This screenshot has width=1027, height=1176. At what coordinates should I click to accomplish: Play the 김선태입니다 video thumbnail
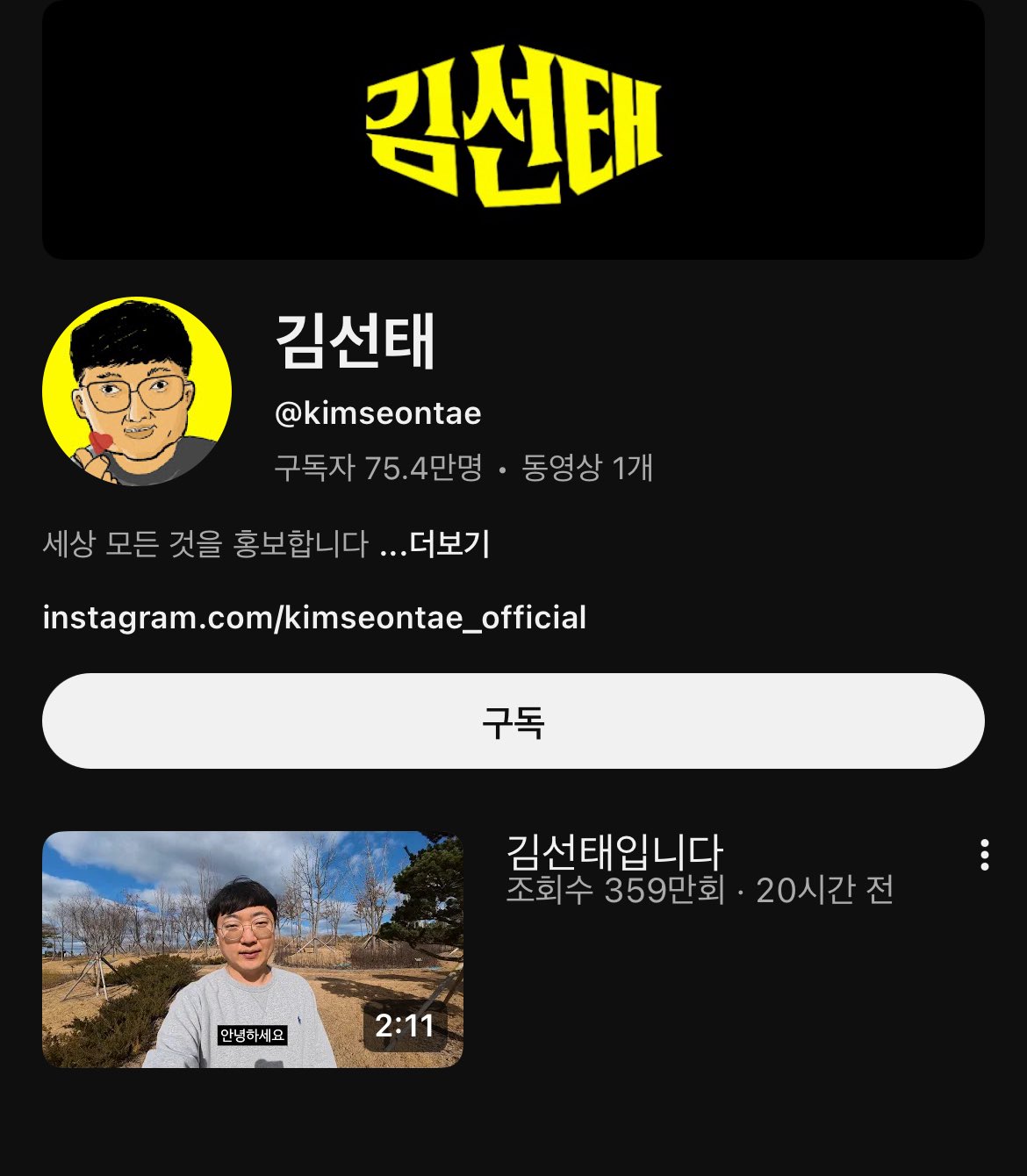[253, 950]
